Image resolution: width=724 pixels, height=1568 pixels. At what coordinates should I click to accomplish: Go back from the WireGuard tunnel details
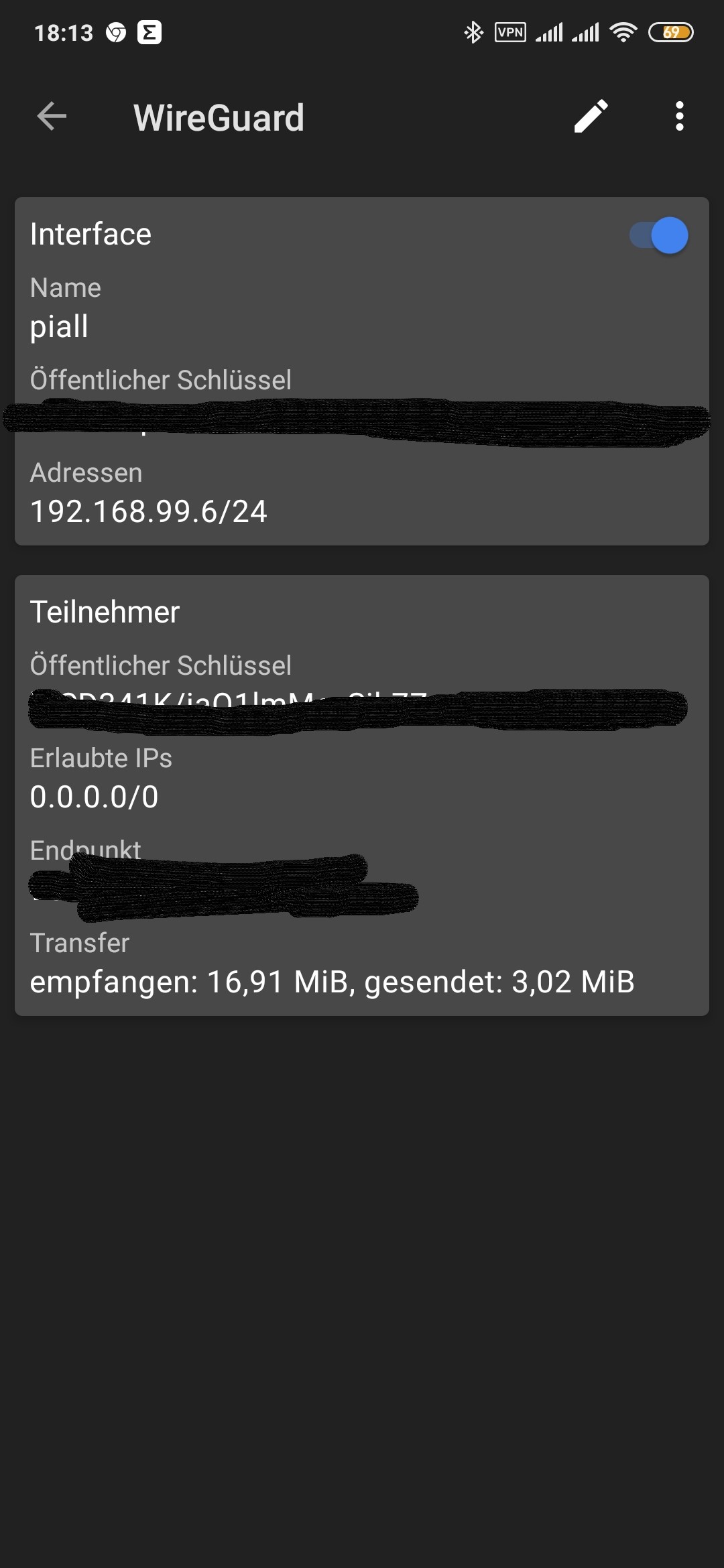(52, 117)
